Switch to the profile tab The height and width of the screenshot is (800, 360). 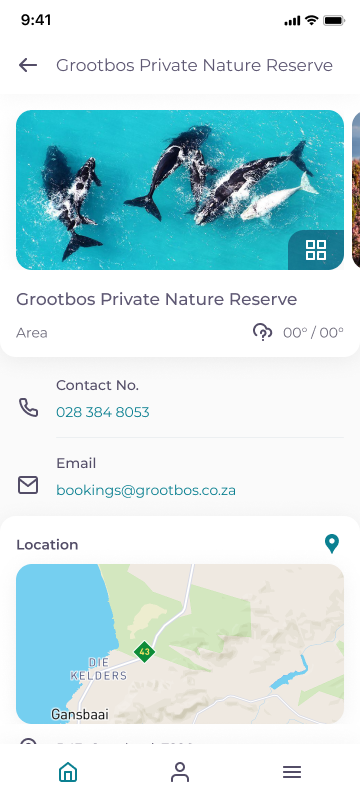180,772
